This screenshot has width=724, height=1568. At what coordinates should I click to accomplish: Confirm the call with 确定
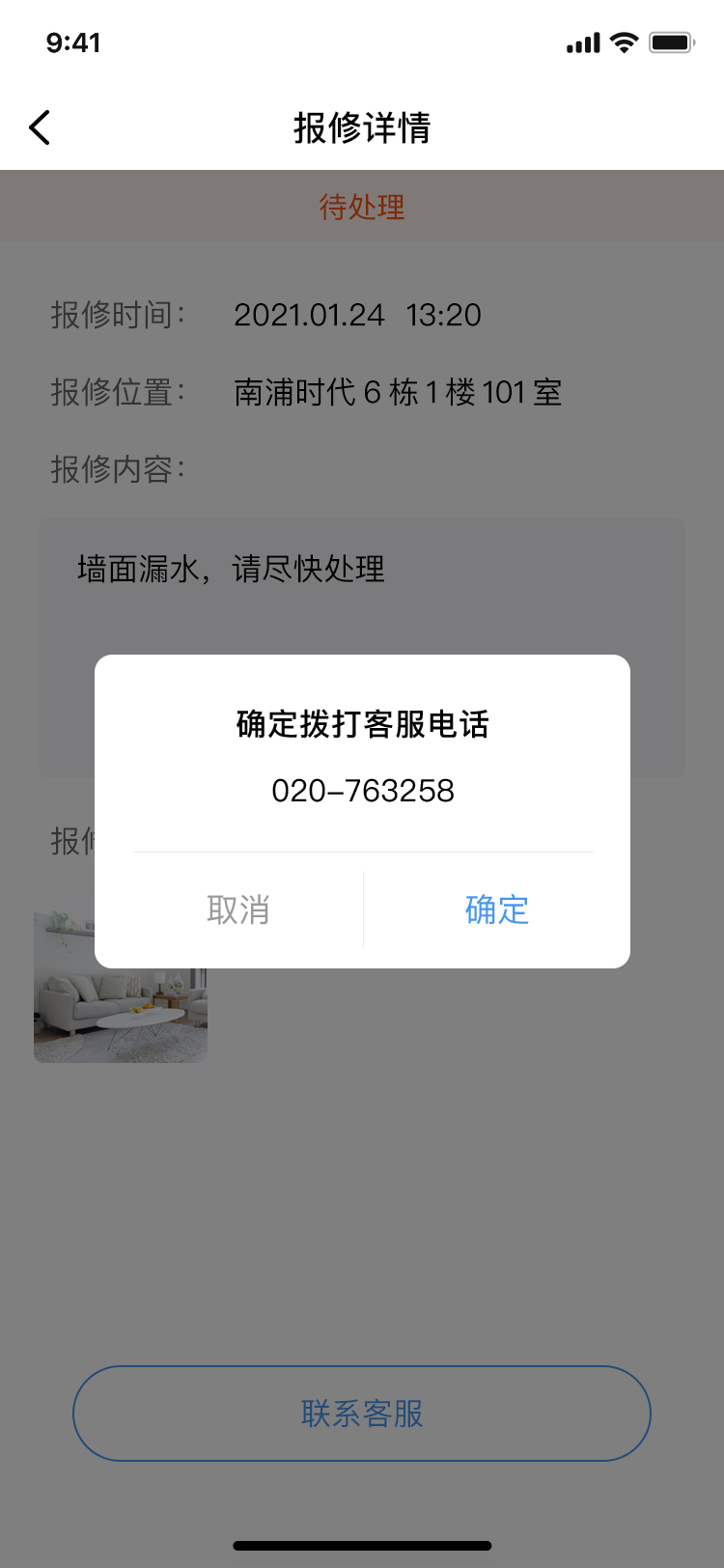(x=496, y=910)
